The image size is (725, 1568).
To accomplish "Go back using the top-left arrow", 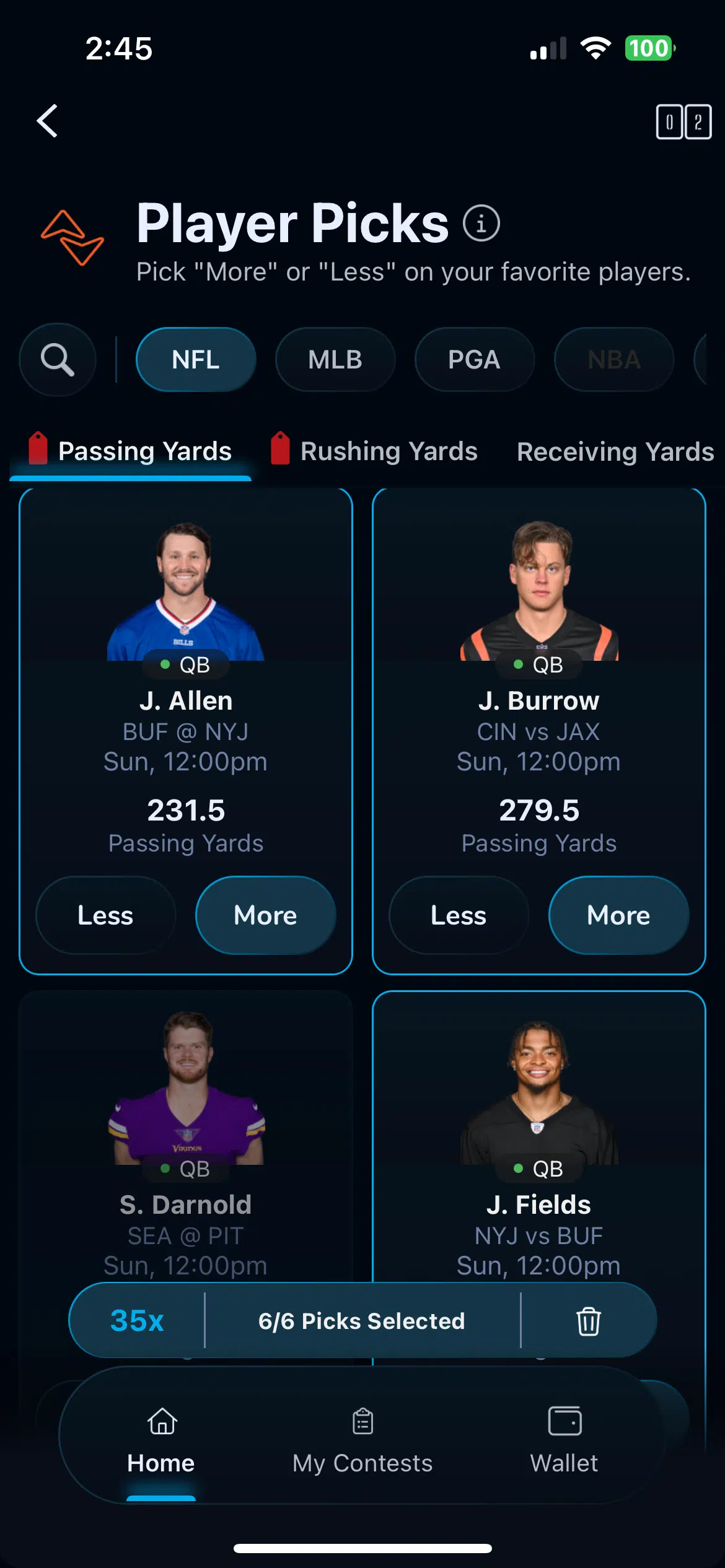I will click(47, 121).
